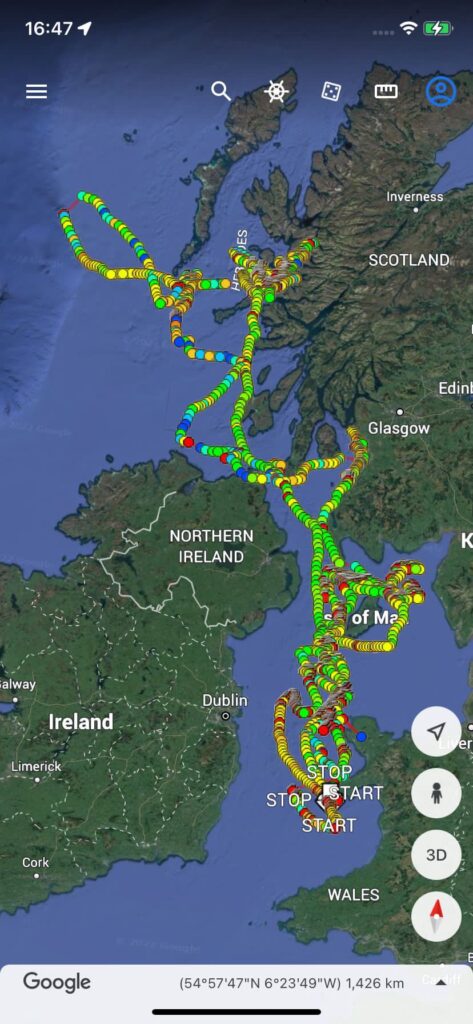This screenshot has width=473, height=1024.
Task: Tap the dice for a random location
Action: 331,91
